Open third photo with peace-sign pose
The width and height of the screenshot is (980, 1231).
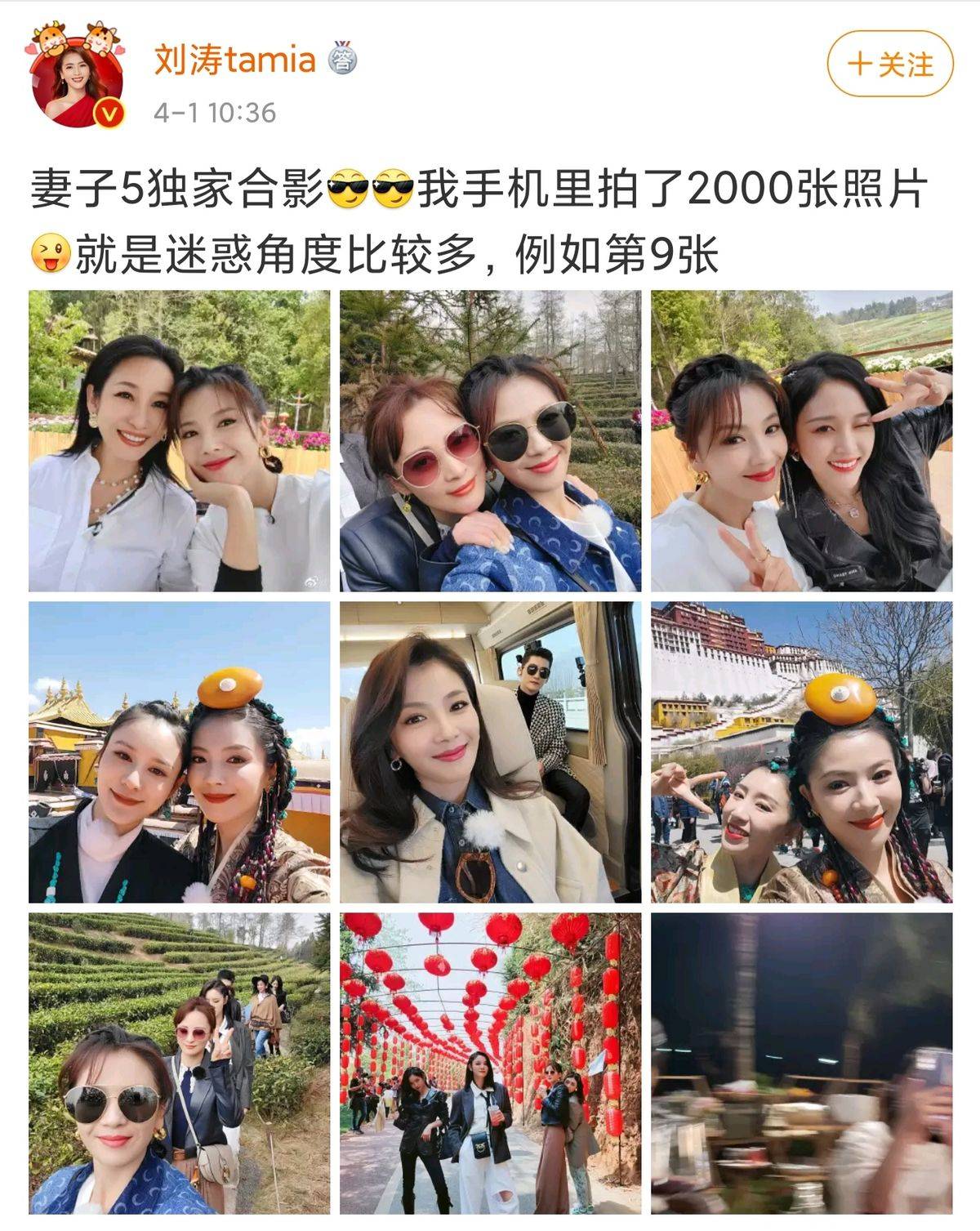click(801, 440)
